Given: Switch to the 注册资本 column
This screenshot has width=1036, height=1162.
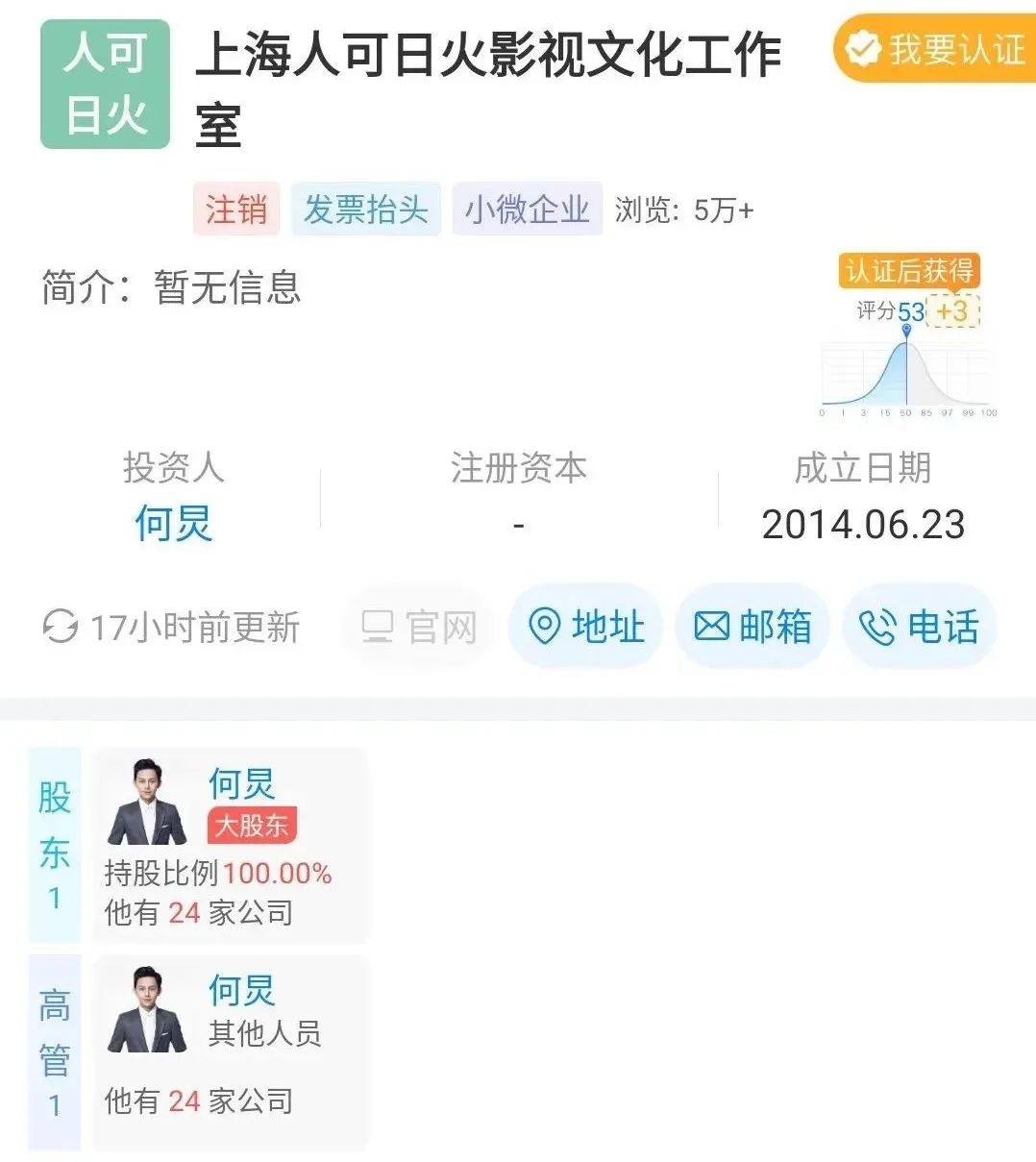Looking at the screenshot, I should (x=515, y=470).
